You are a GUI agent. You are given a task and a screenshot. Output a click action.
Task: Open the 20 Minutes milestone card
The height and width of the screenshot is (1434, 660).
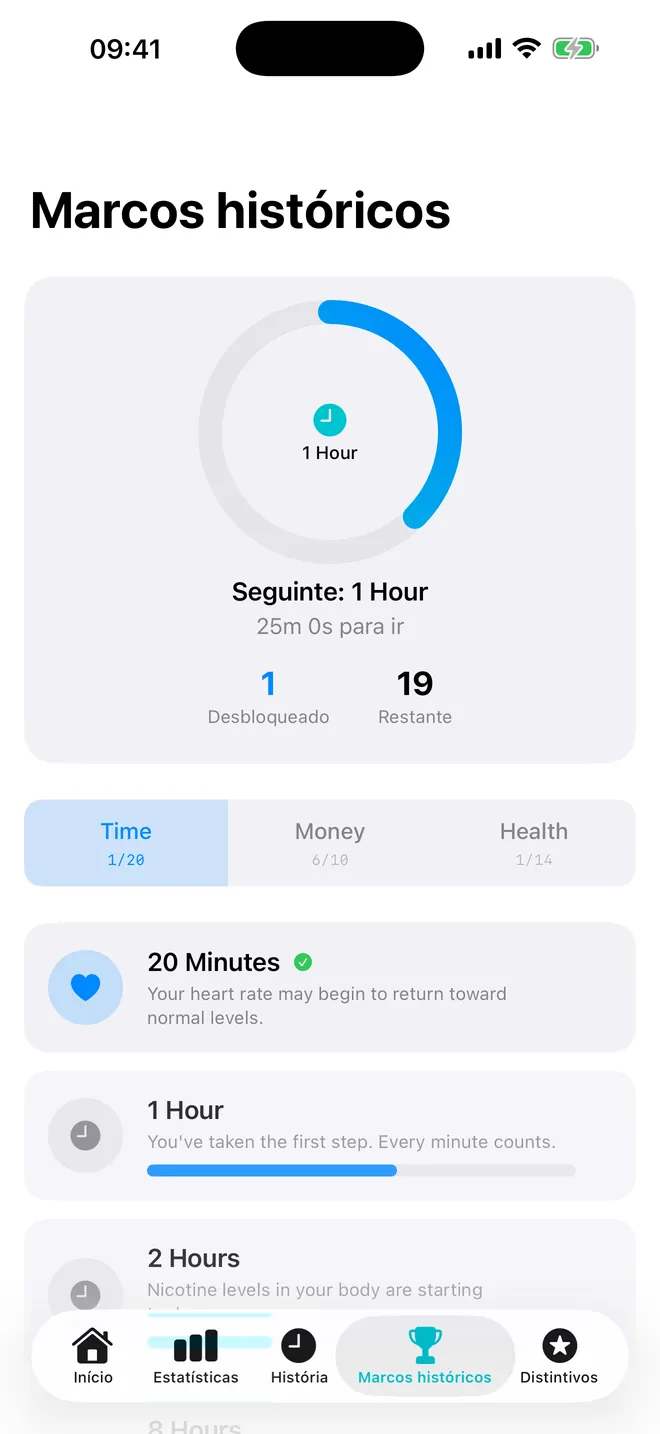[x=330, y=987]
